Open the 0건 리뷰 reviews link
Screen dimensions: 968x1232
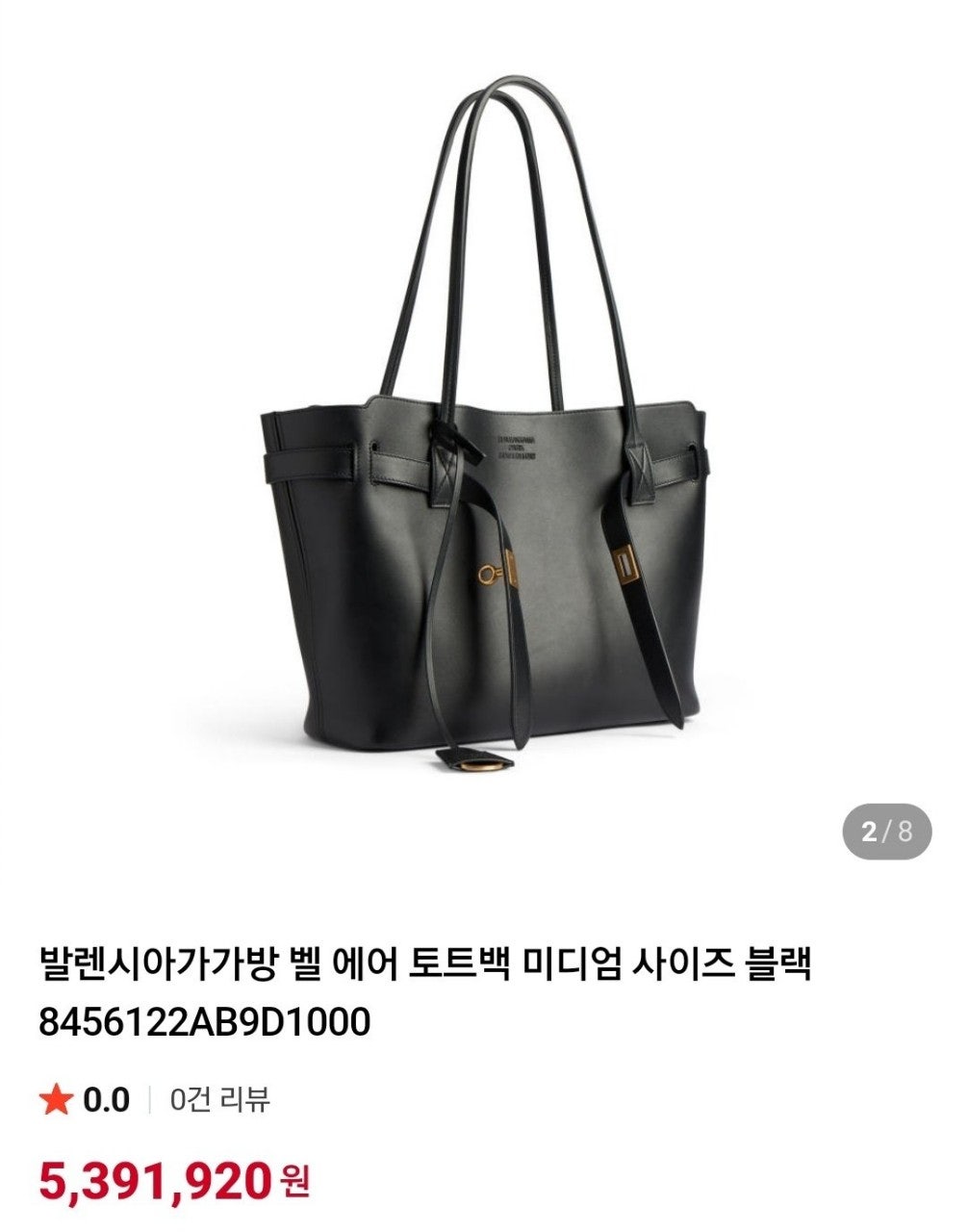coord(220,1099)
